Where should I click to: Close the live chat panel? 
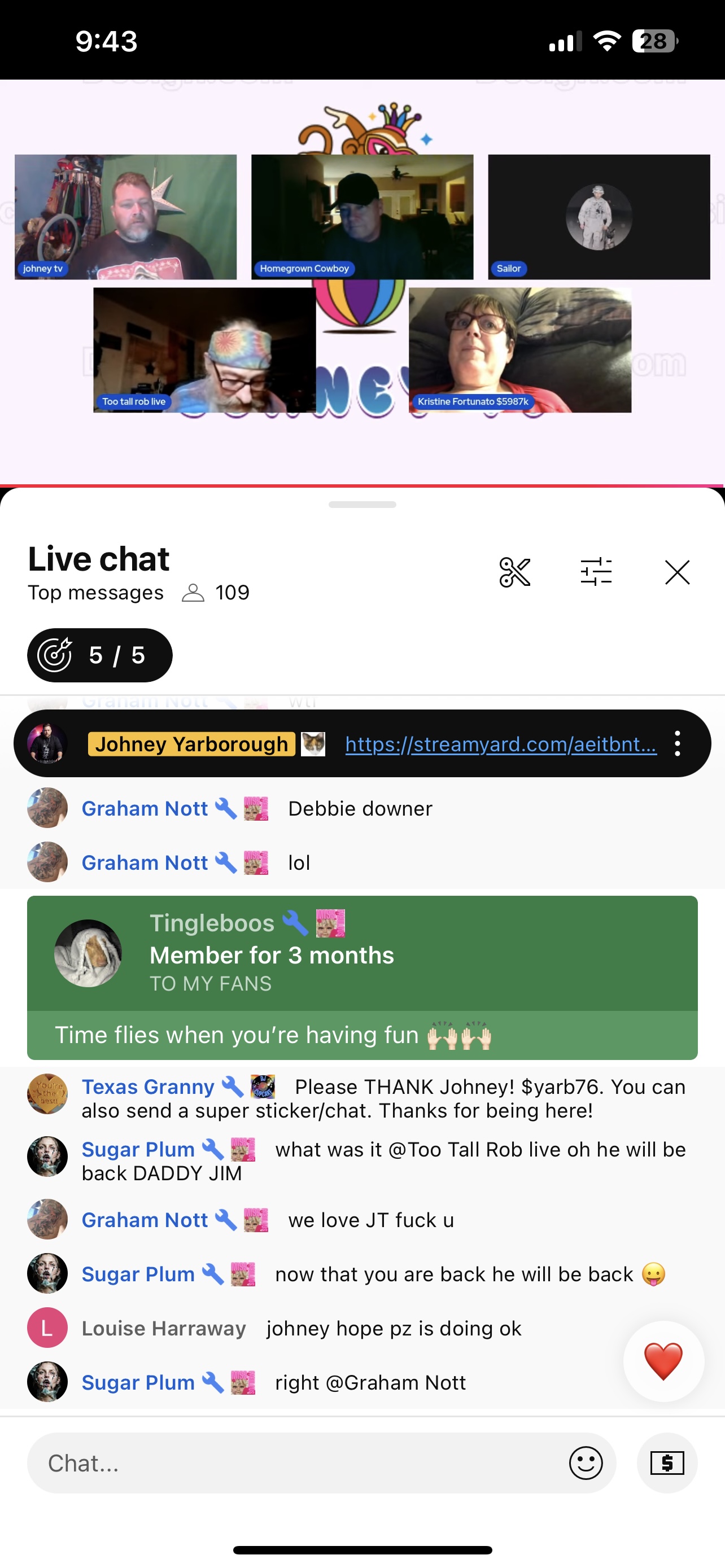click(677, 572)
